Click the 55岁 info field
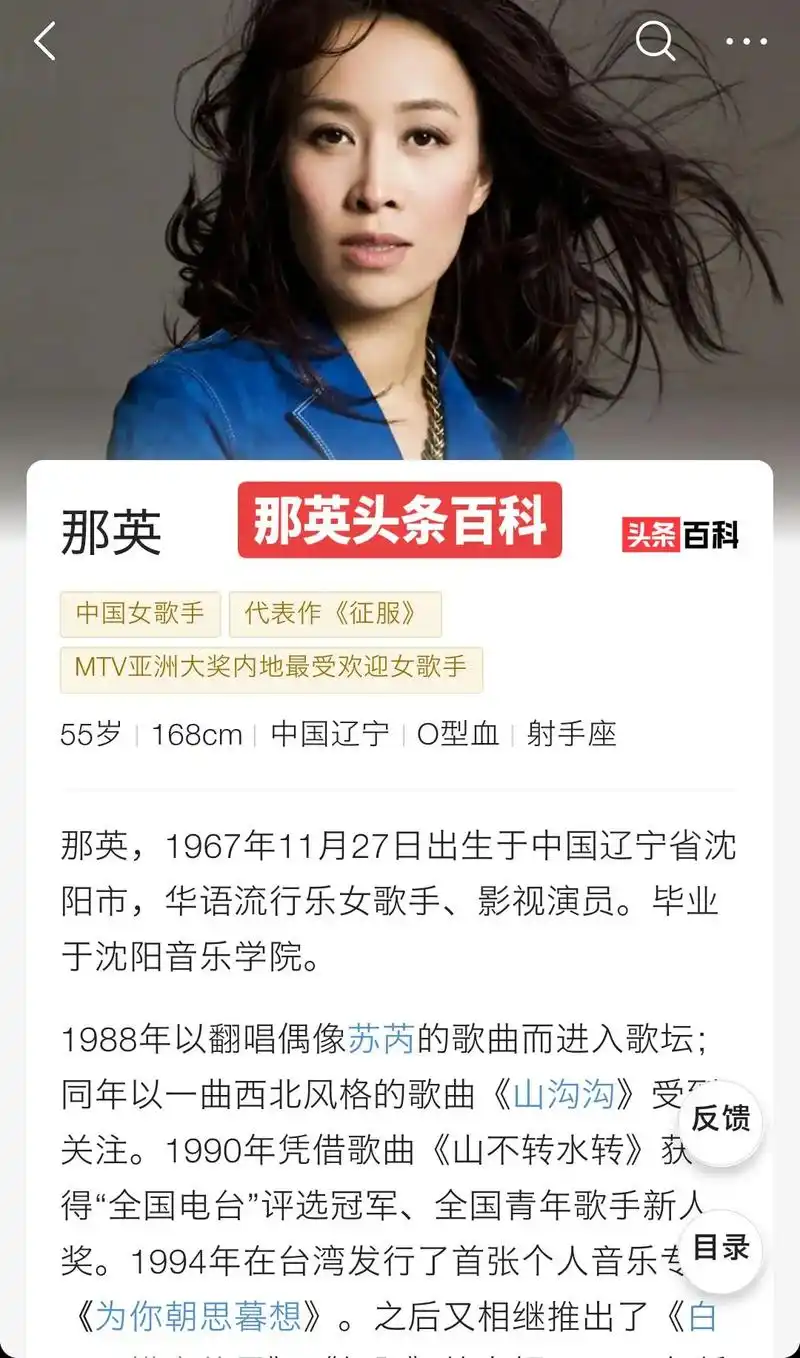 pos(85,734)
